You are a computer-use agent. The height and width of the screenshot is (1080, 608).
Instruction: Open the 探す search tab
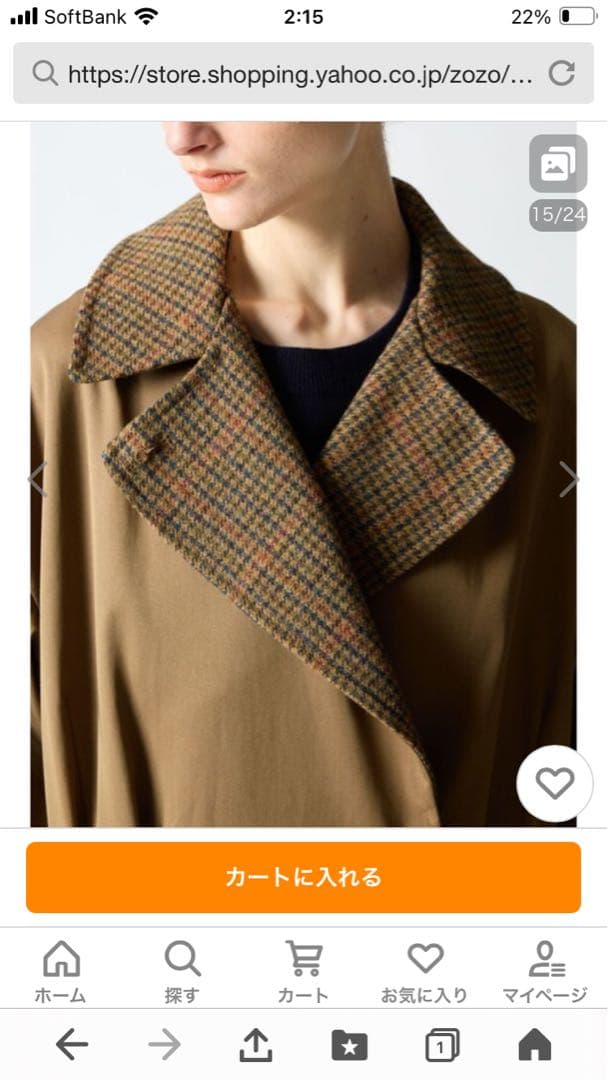click(x=182, y=972)
